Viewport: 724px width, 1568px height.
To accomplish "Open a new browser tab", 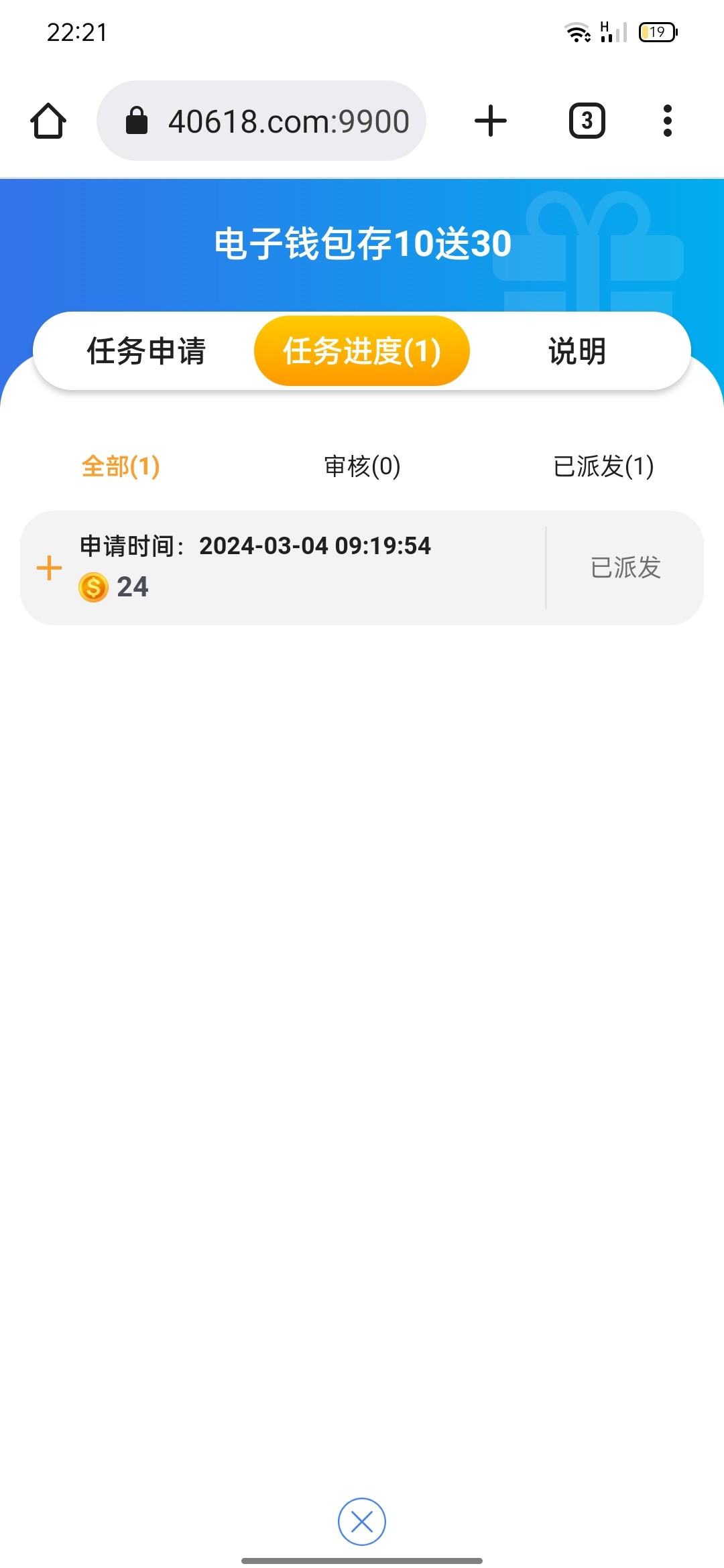I will [x=490, y=121].
